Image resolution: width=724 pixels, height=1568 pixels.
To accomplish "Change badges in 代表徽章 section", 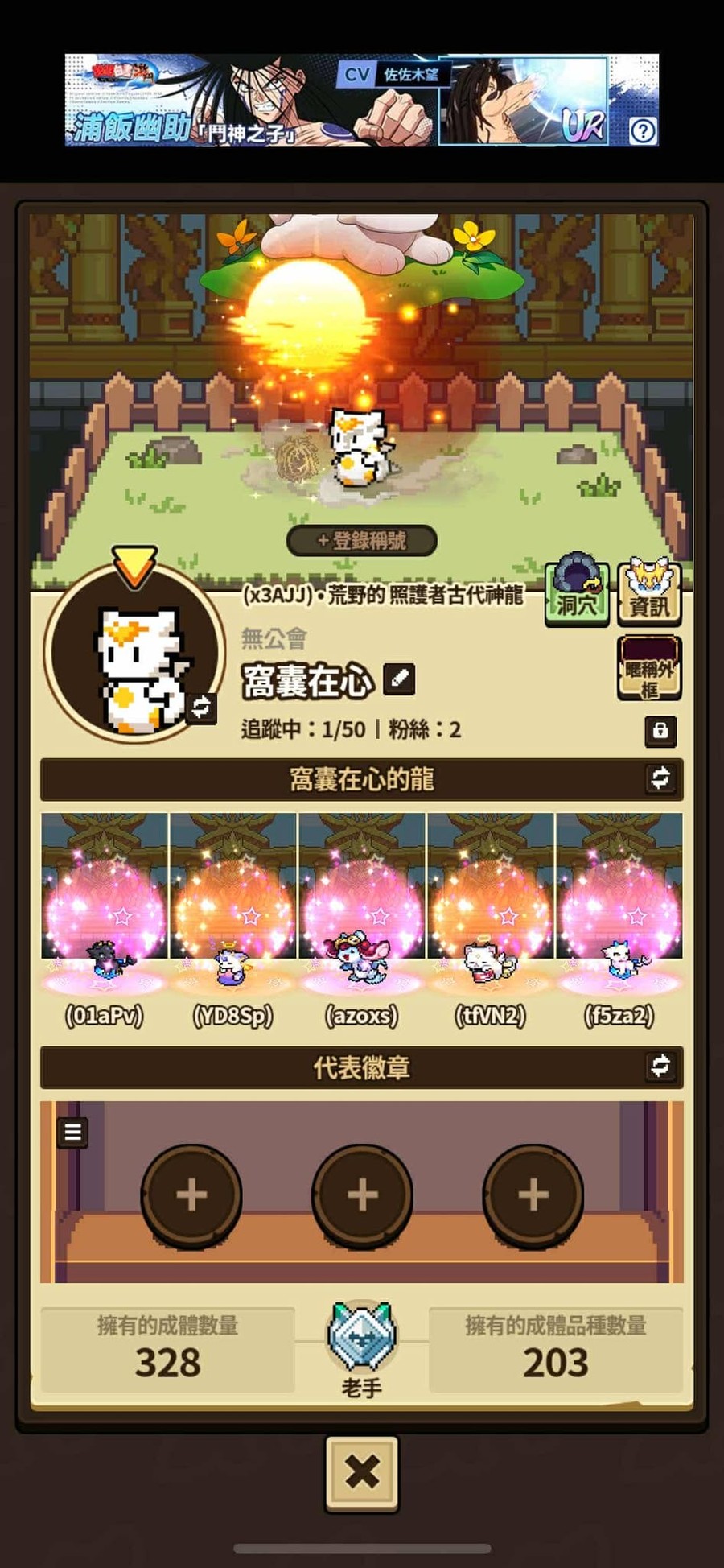I will [660, 1067].
